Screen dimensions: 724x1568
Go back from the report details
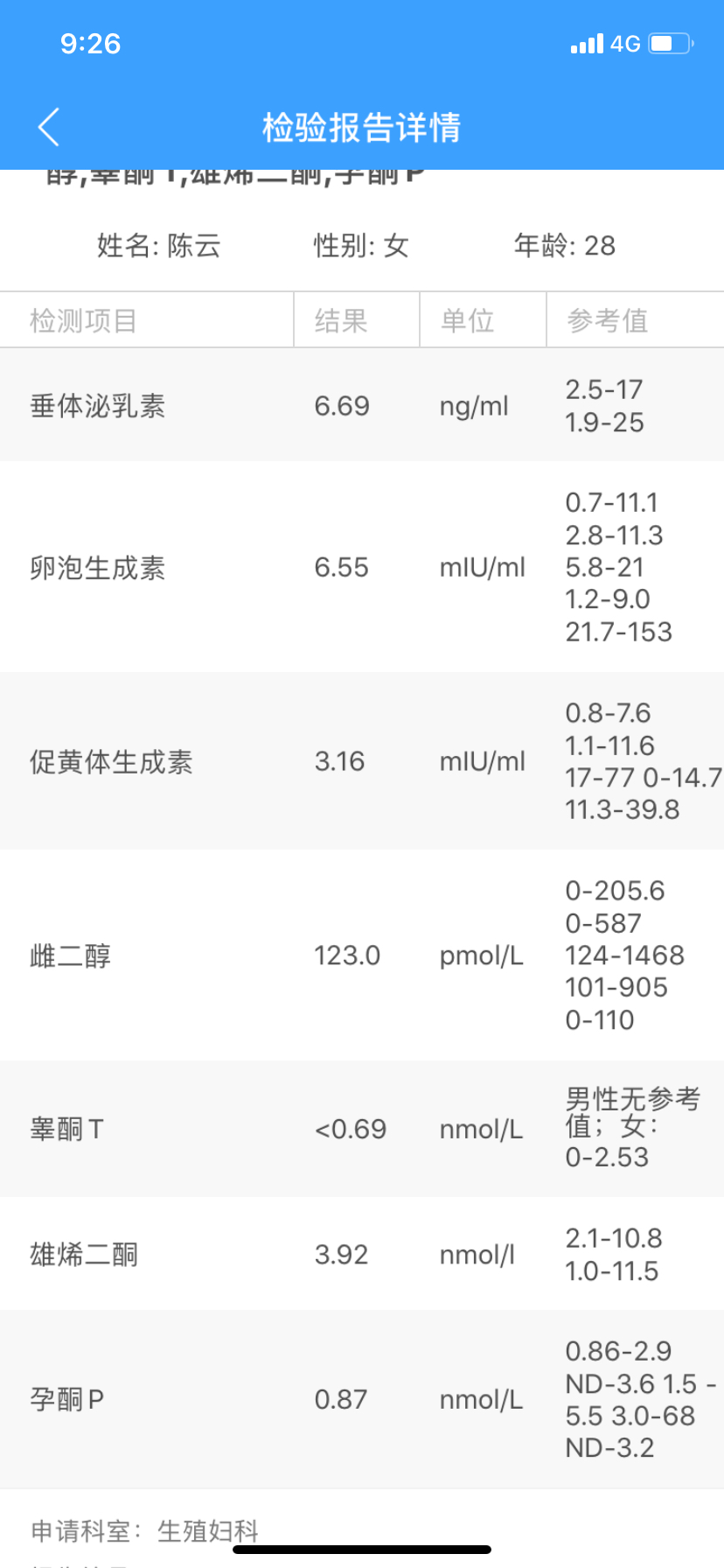tap(49, 128)
